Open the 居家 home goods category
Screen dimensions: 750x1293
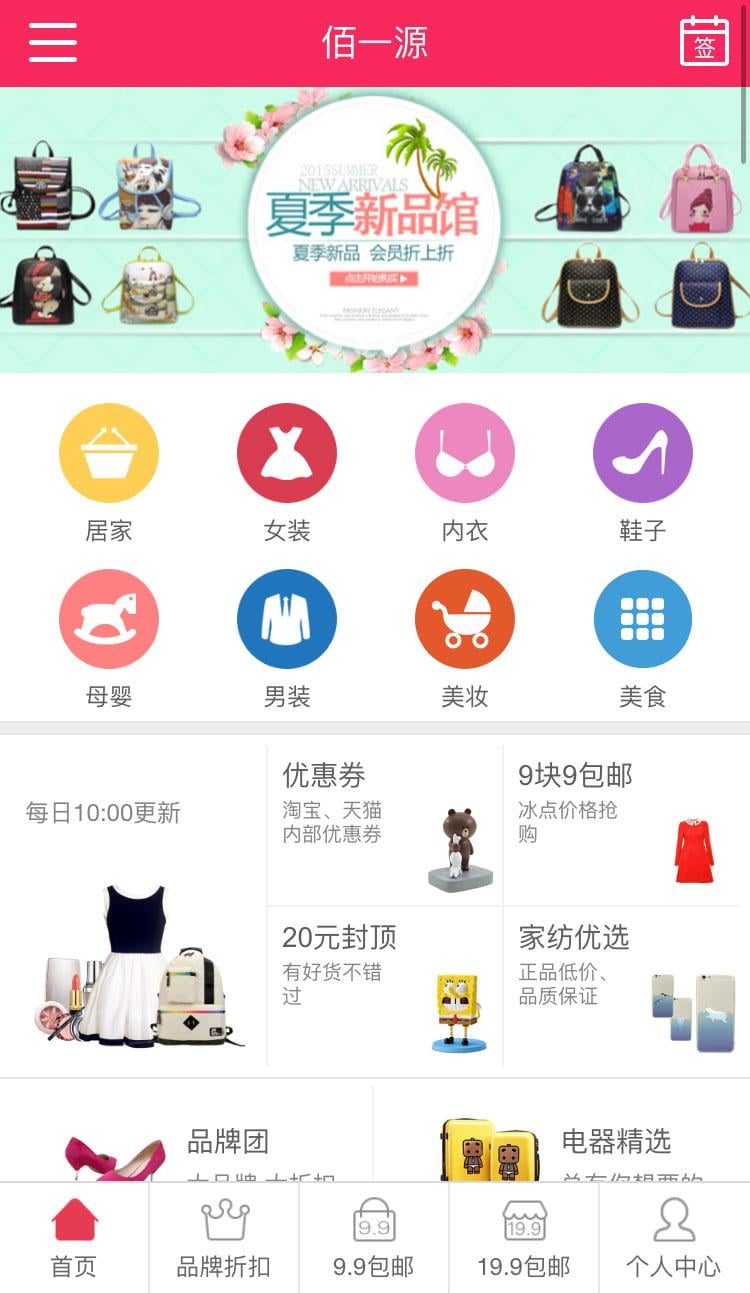tap(110, 452)
